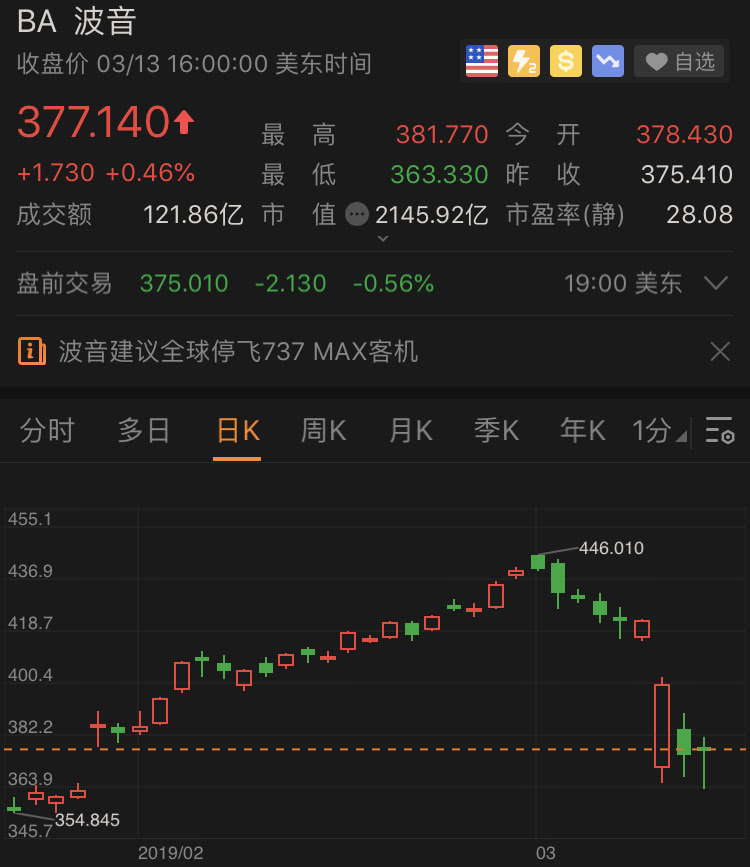This screenshot has width=750, height=867.
Task: Expand market cap details under 市值
Action: [x=381, y=238]
